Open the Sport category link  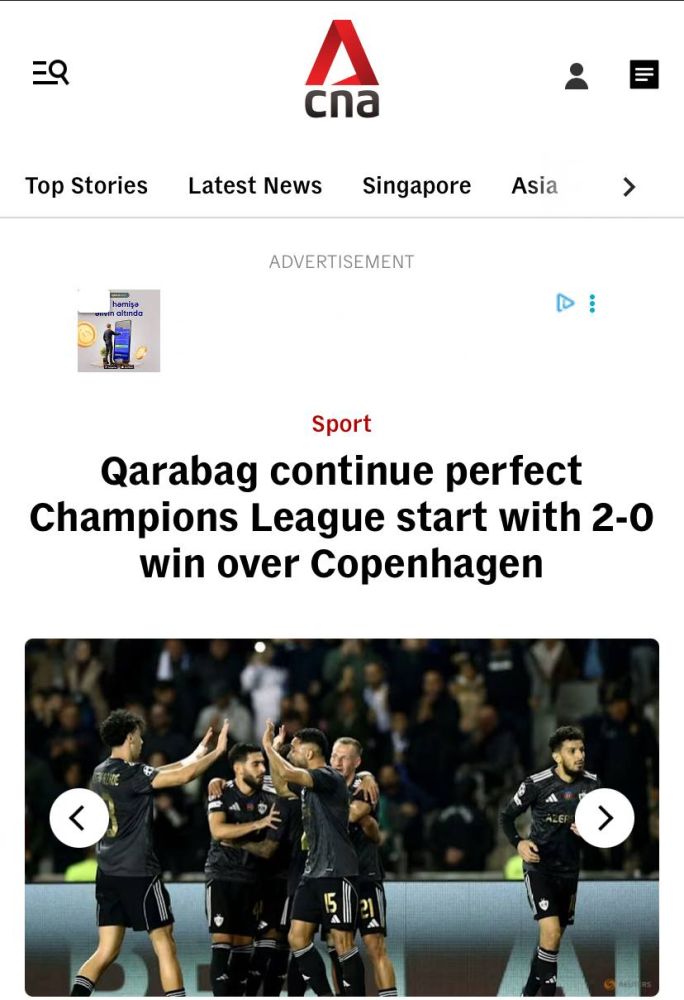coord(341,424)
